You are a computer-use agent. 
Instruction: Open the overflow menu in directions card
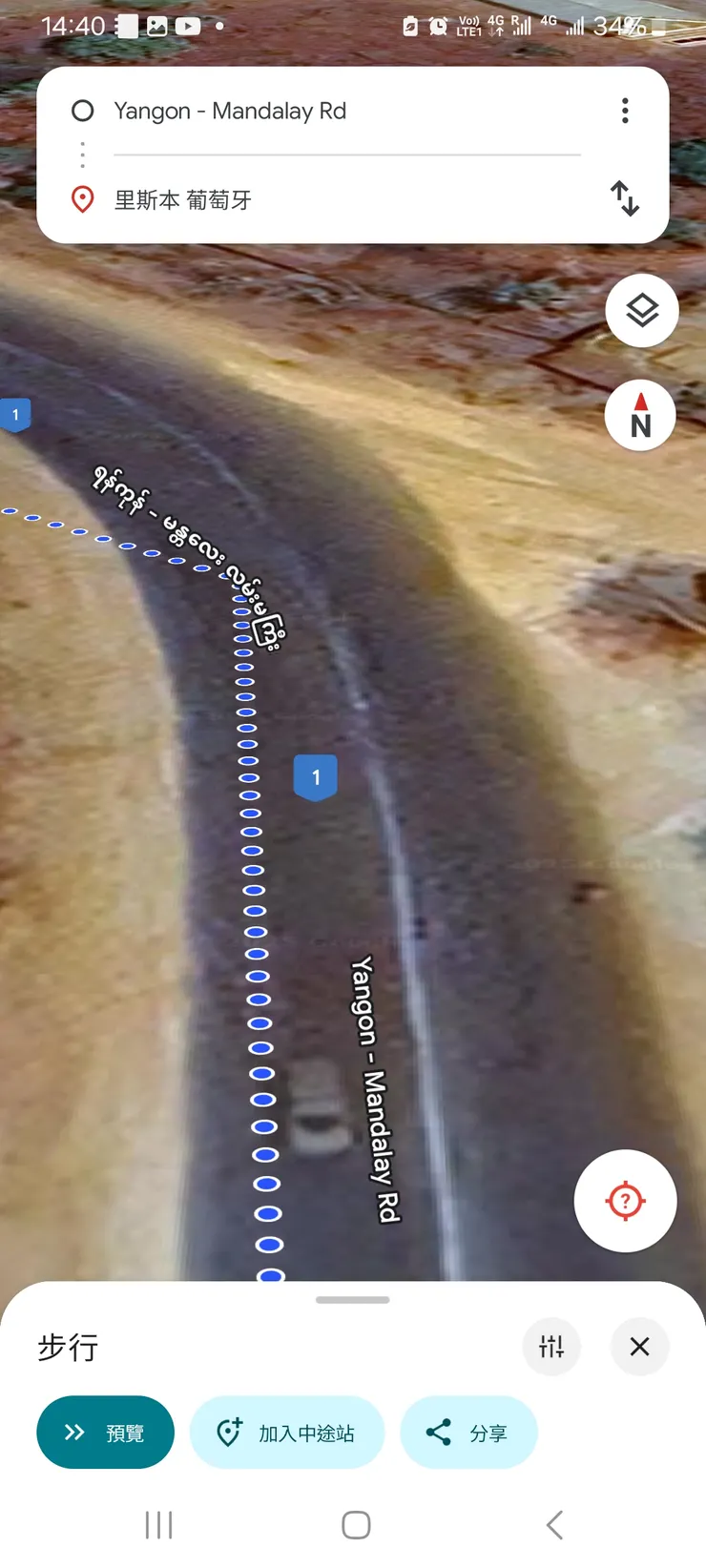[625, 111]
